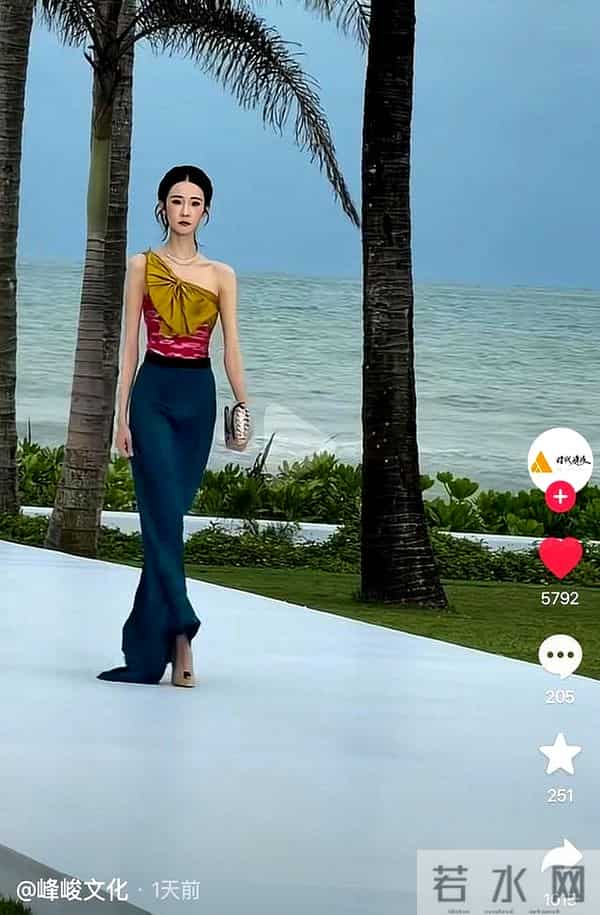Like this video with the heart
Image resolution: width=600 pixels, height=915 pixels.
[560, 558]
